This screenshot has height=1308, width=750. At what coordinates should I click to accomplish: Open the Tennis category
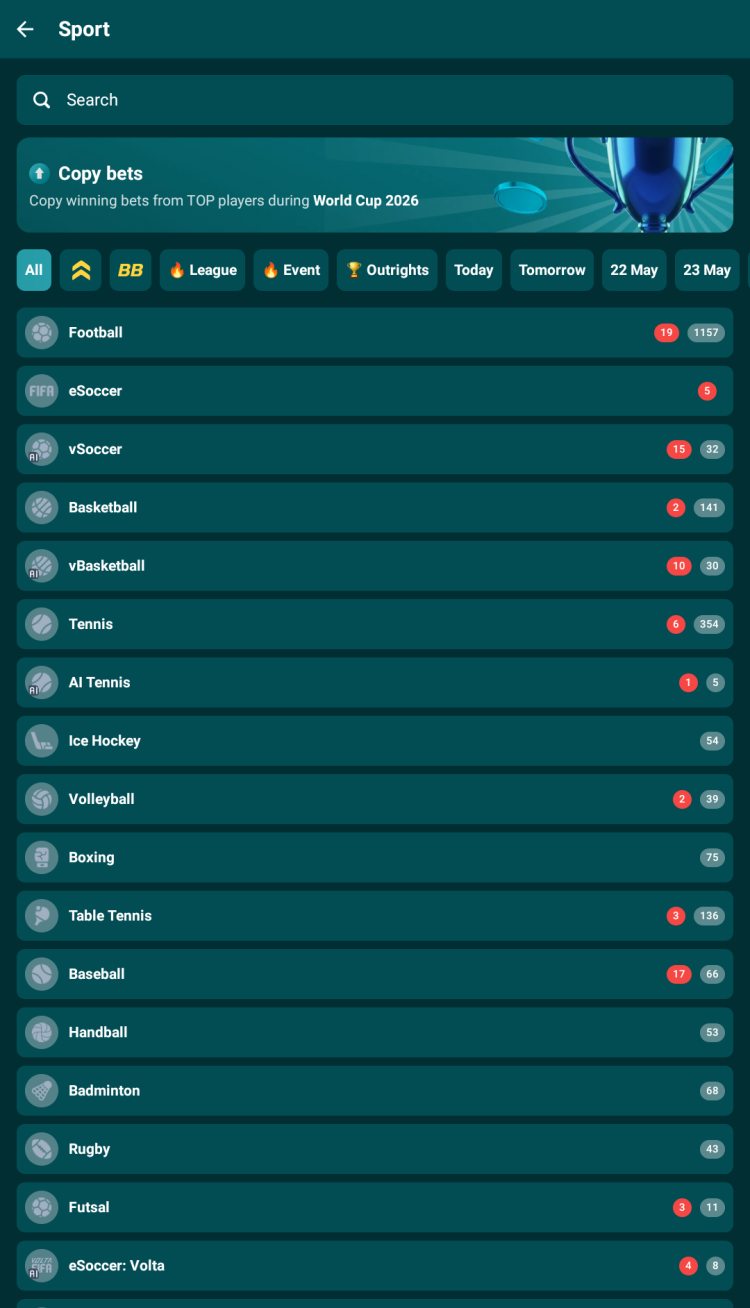(x=375, y=624)
